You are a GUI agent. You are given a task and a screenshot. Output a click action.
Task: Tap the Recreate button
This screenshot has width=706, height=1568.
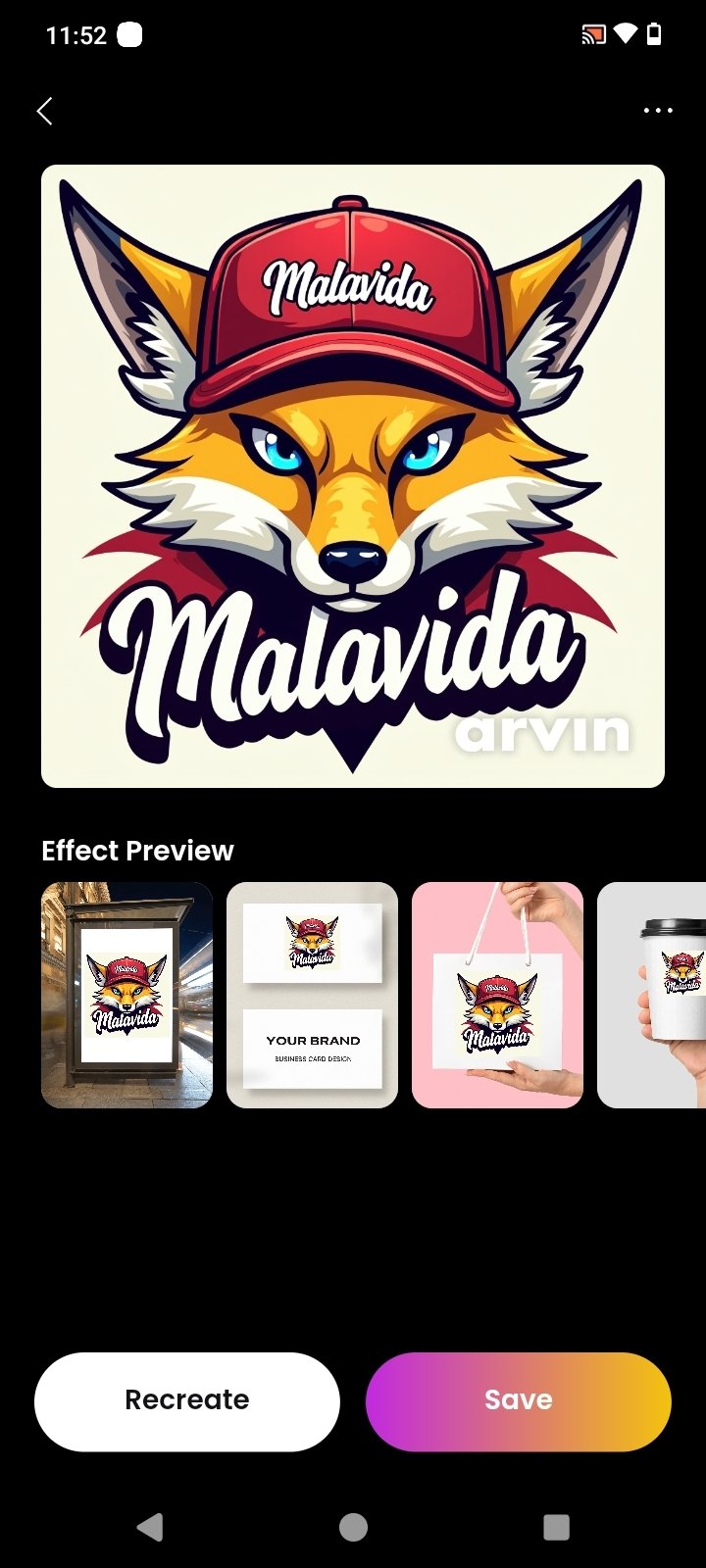click(x=187, y=1400)
